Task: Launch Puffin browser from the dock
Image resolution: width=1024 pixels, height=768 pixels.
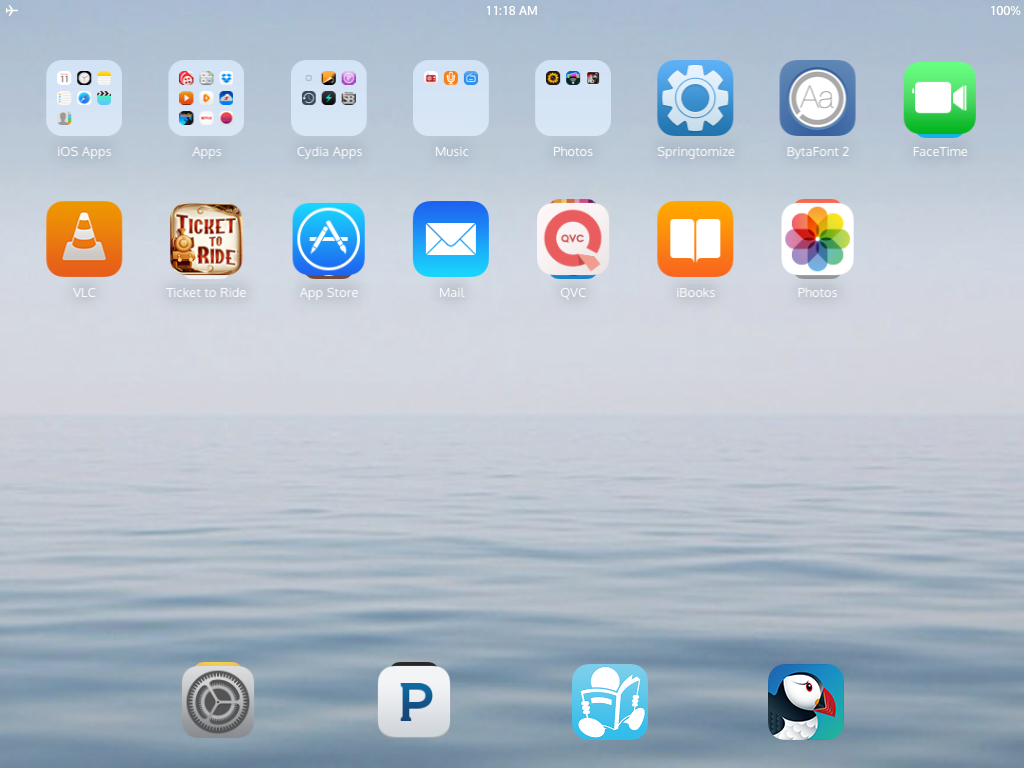Action: tap(806, 702)
